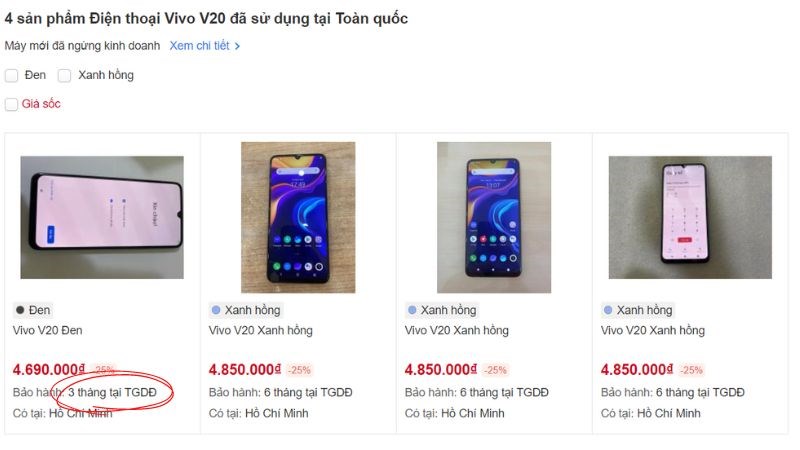Enable the Giá sốc checkbox
The image size is (800, 450).
point(12,104)
